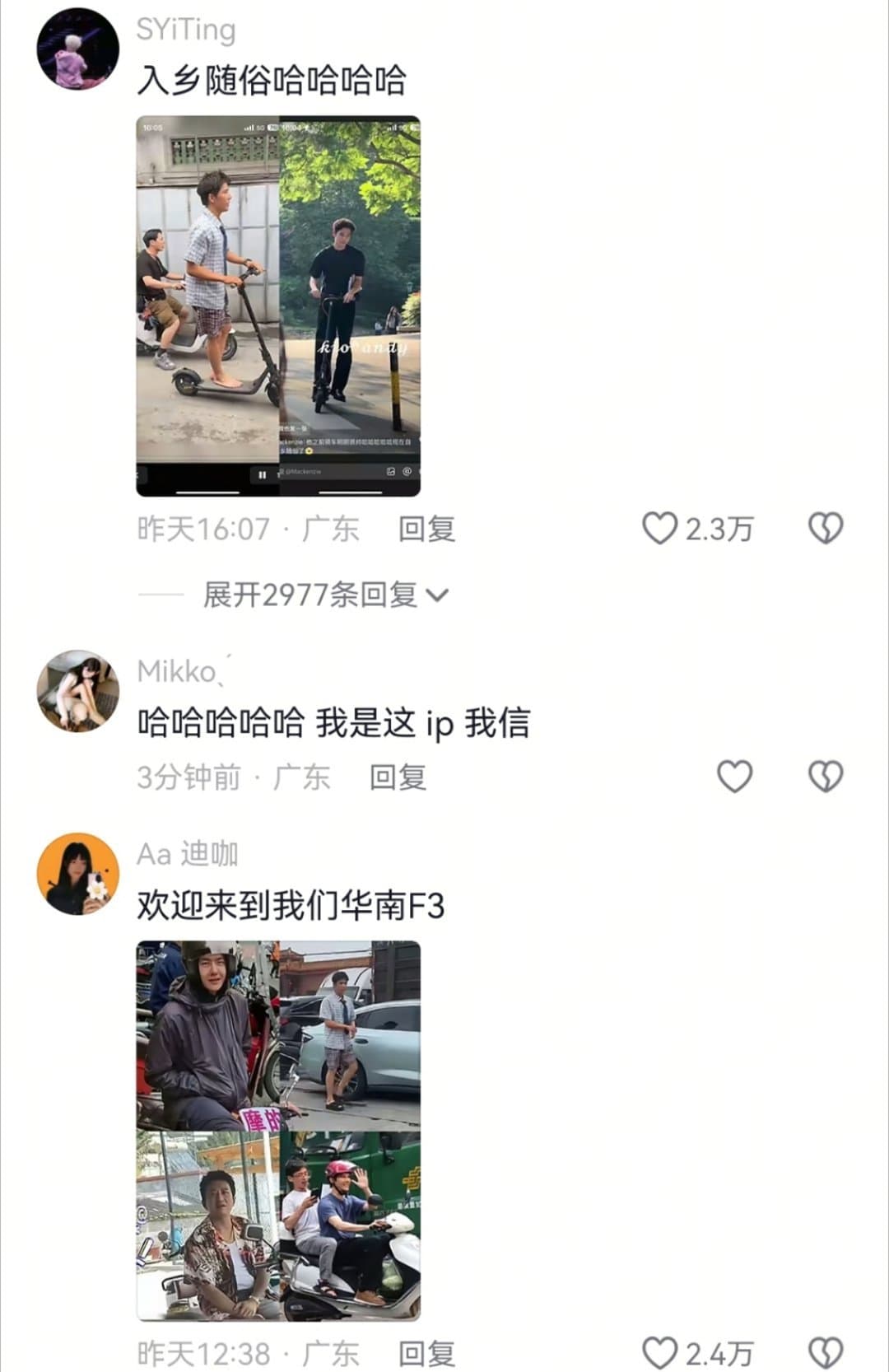Open Mikko's profile avatar
Viewport: 889px width, 1372px height.
click(x=77, y=692)
